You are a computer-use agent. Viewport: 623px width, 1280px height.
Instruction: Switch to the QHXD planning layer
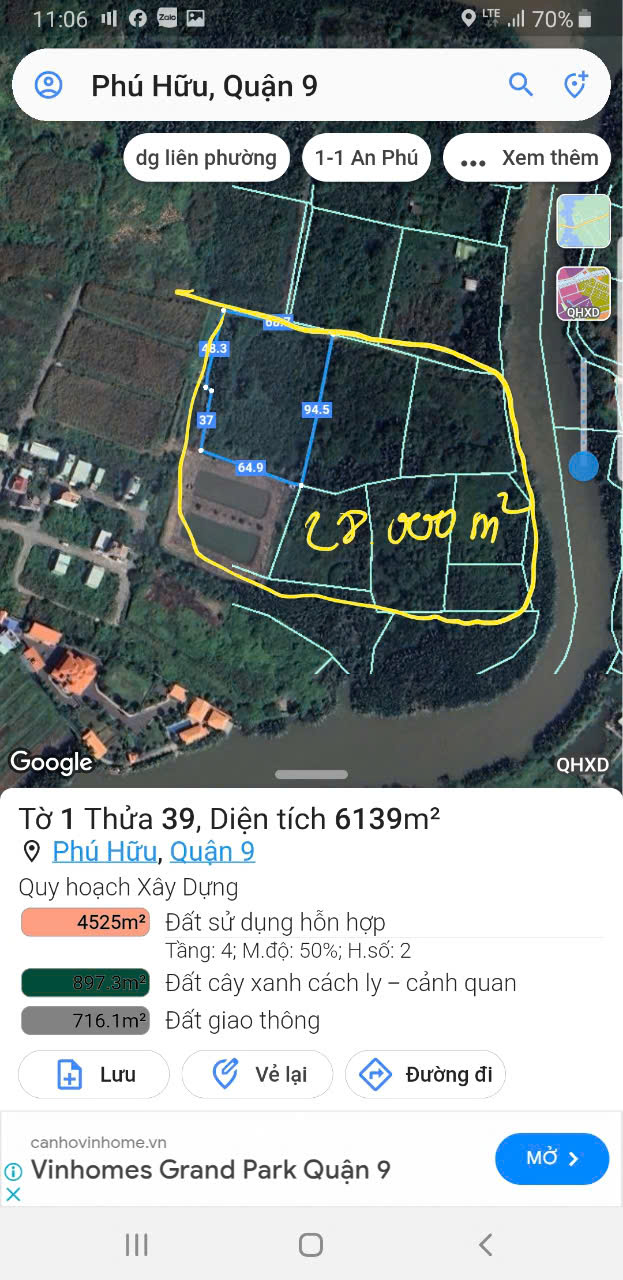point(583,294)
